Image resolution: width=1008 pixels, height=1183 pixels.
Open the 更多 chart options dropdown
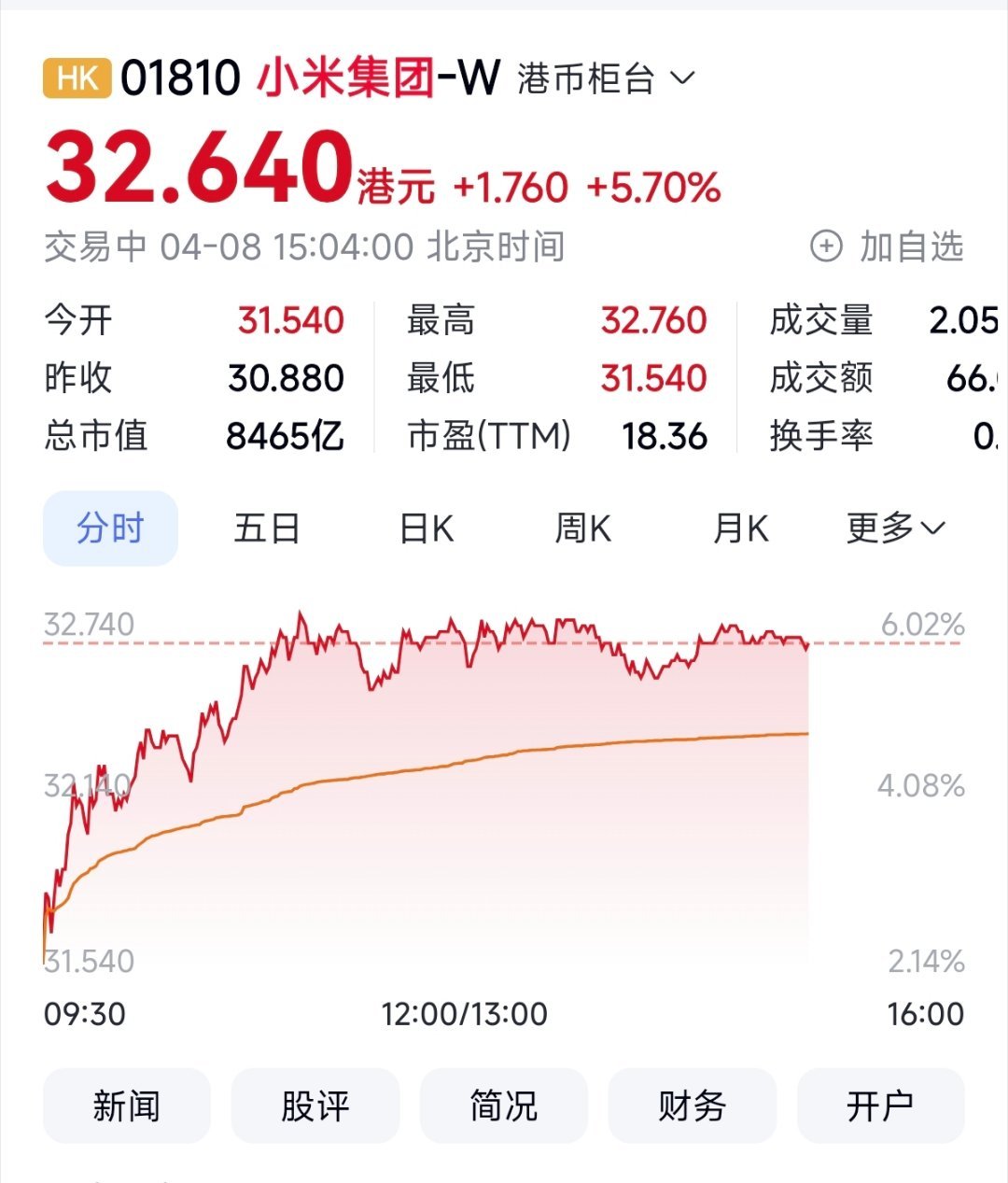pyautogui.click(x=893, y=528)
